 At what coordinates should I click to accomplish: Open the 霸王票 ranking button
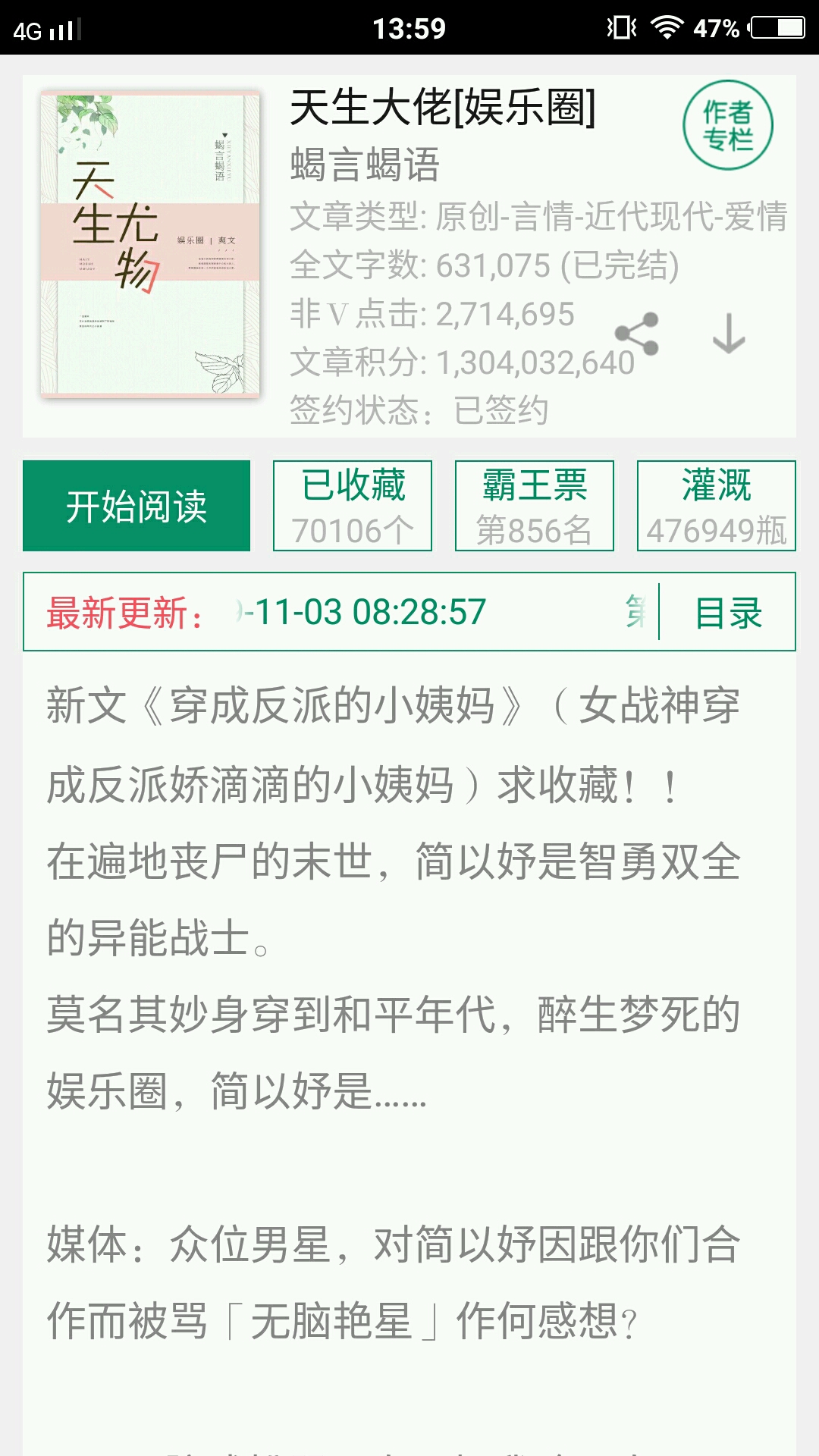535,506
